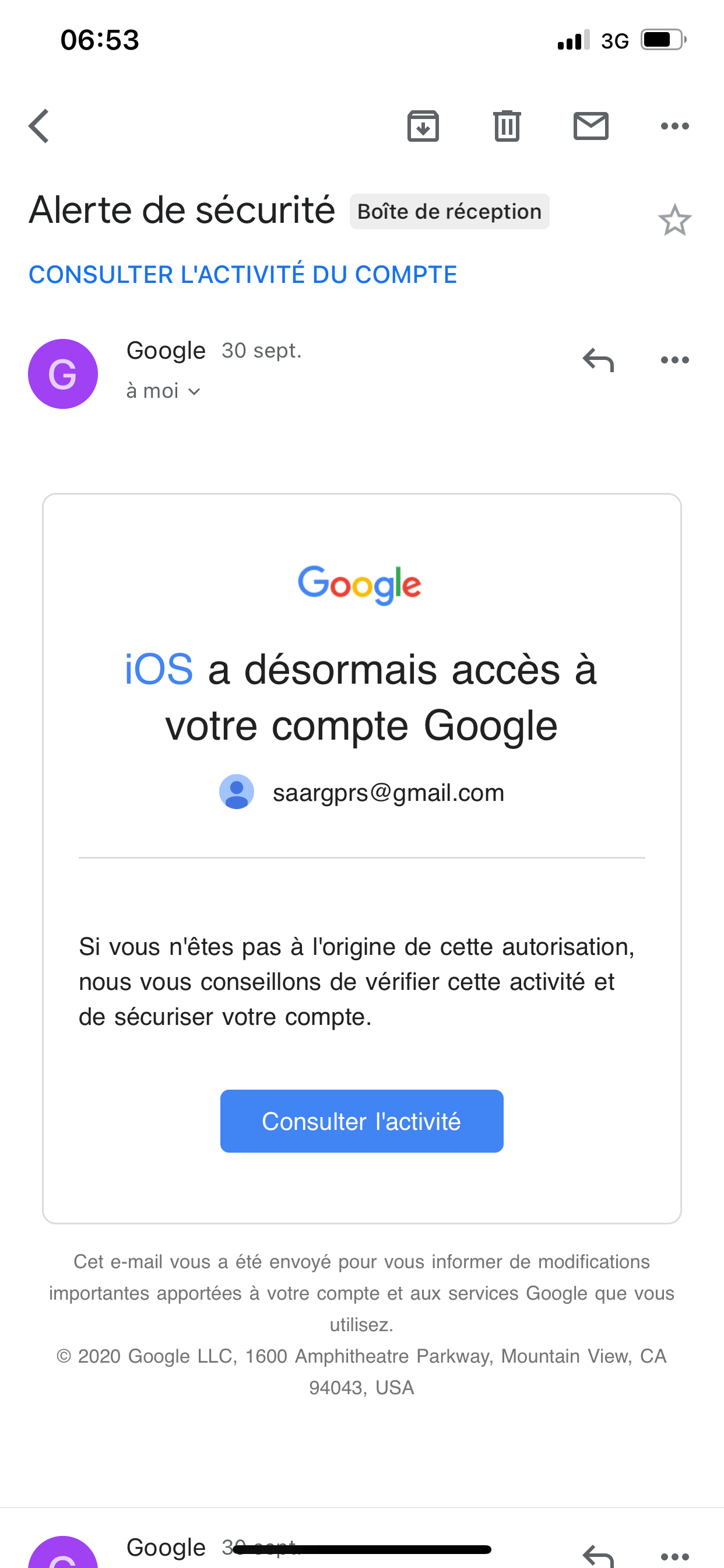Expand recipient details next to à moi
This screenshot has height=1568, width=724.
tap(194, 391)
